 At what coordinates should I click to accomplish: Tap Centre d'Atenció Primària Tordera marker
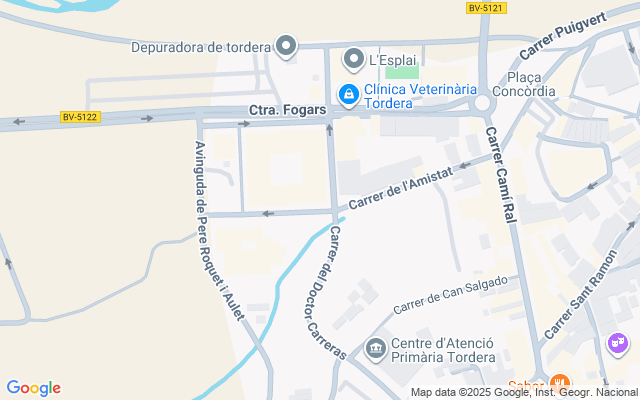pos(376,349)
